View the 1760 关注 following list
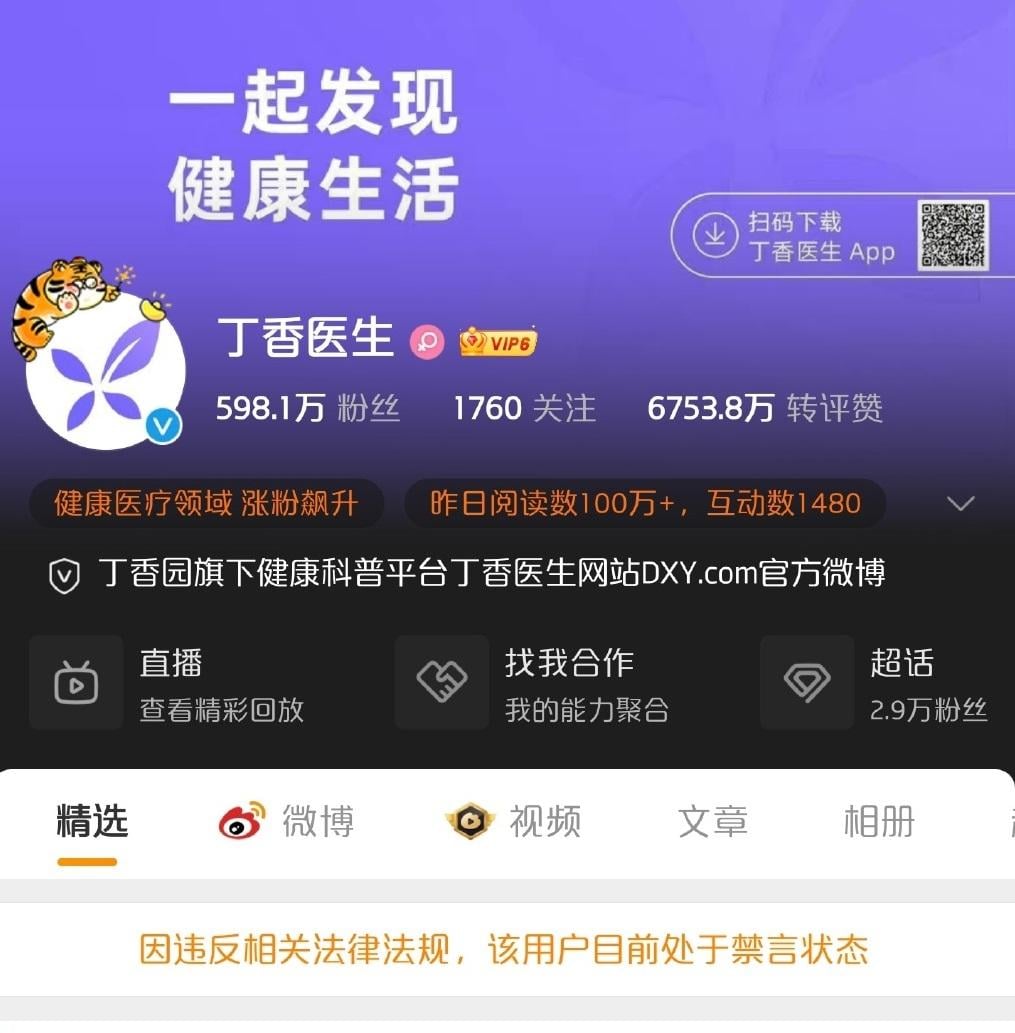Image resolution: width=1015 pixels, height=1033 pixels. coord(524,408)
